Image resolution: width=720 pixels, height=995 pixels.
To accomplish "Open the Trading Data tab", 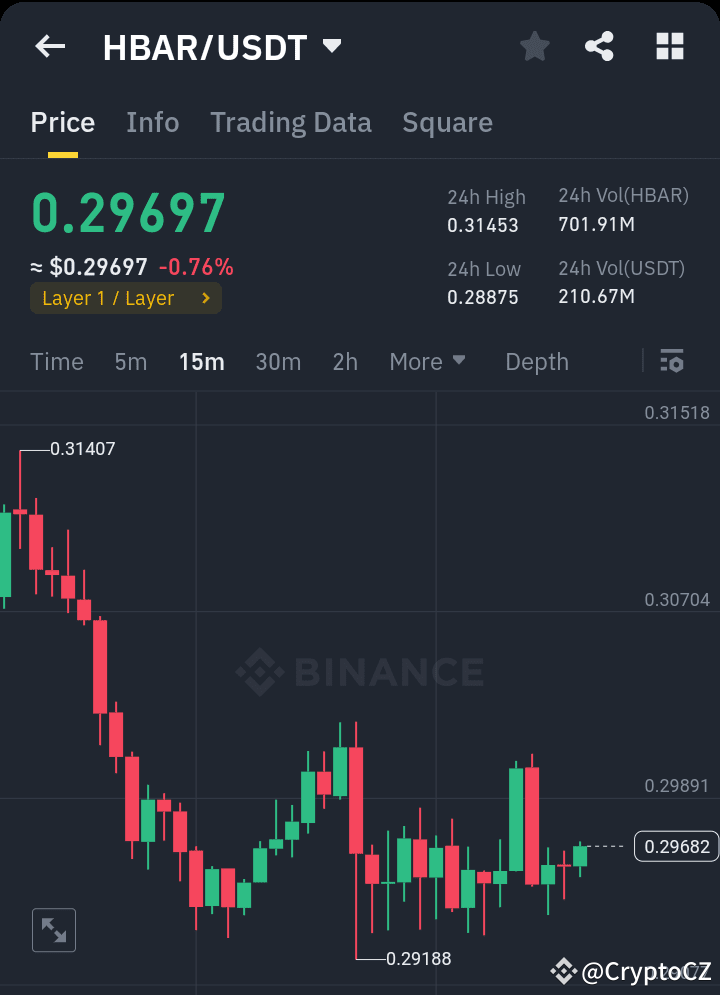I will (x=290, y=122).
